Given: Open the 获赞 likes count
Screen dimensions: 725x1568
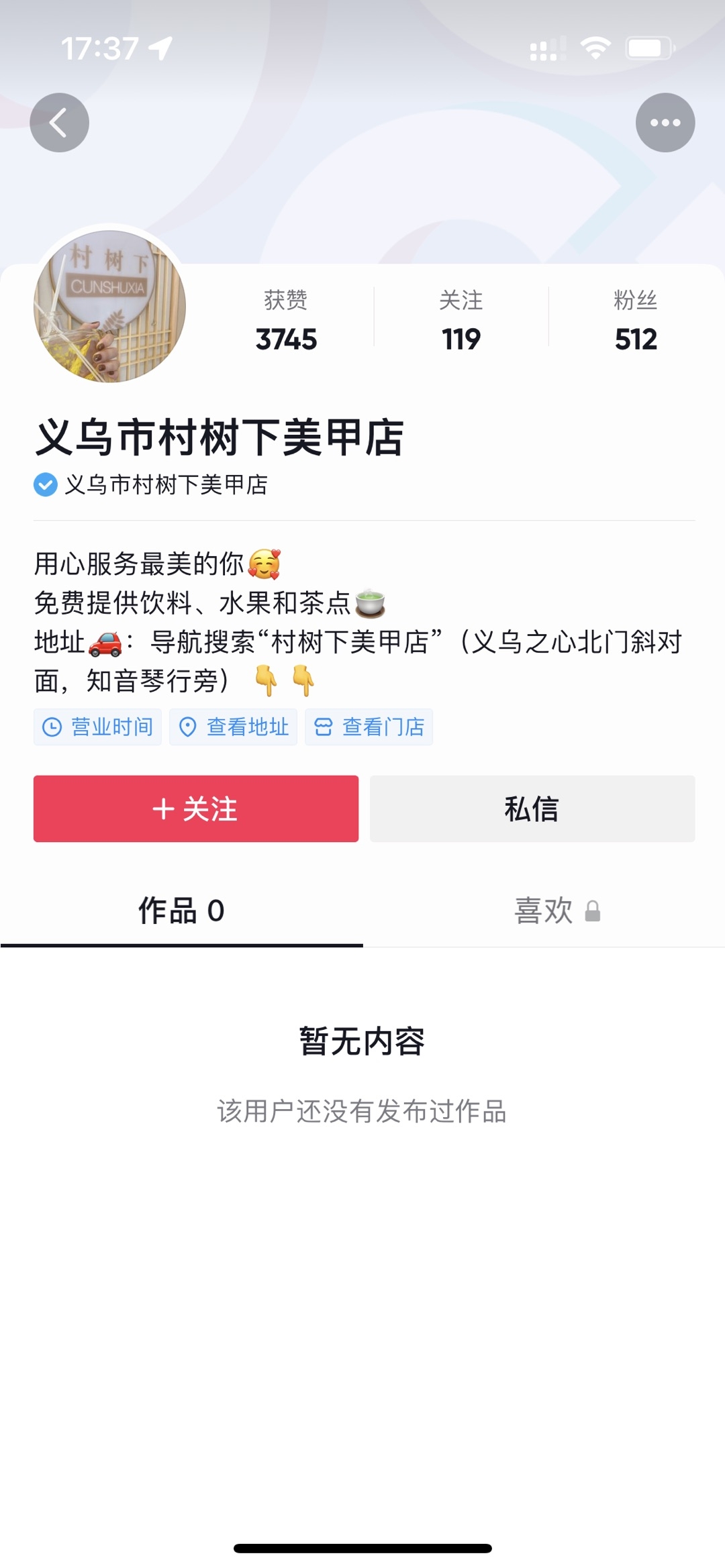Looking at the screenshot, I should [x=286, y=321].
